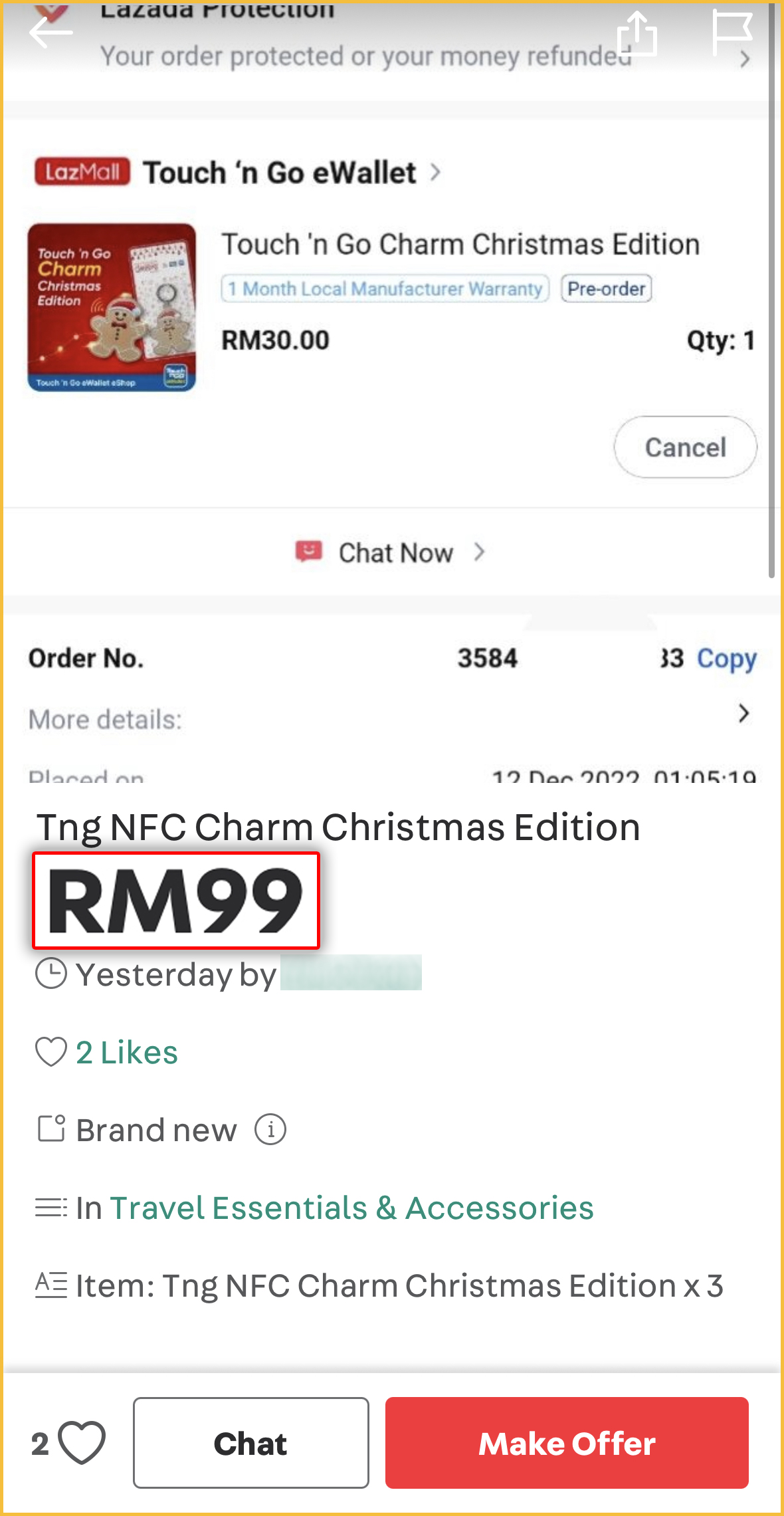Like this listing with the heart icon

pos(81,1443)
